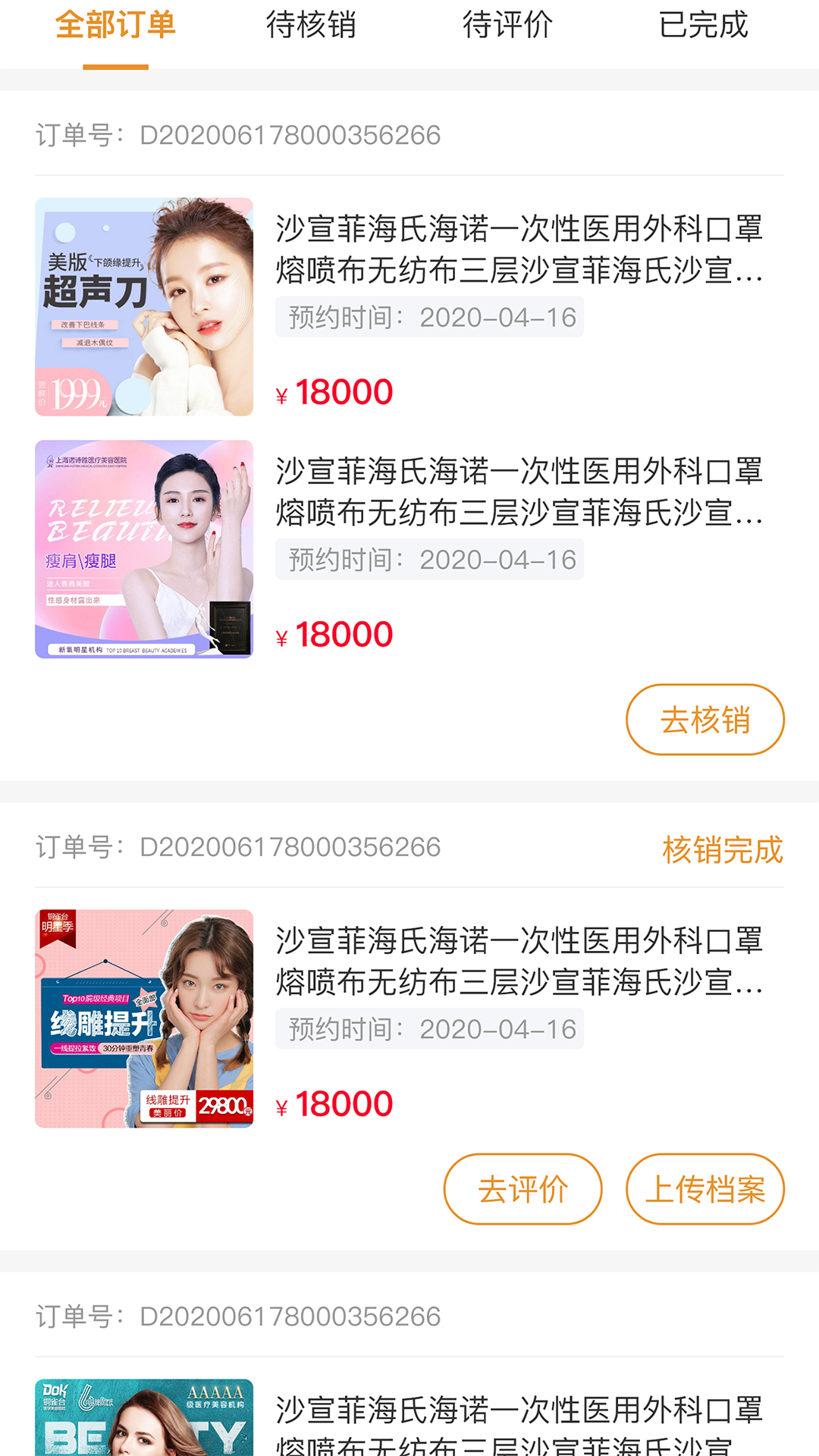The width and height of the screenshot is (819, 1456).
Task: Tap the bottom BEAUTY product thumbnail
Action: (x=143, y=1426)
